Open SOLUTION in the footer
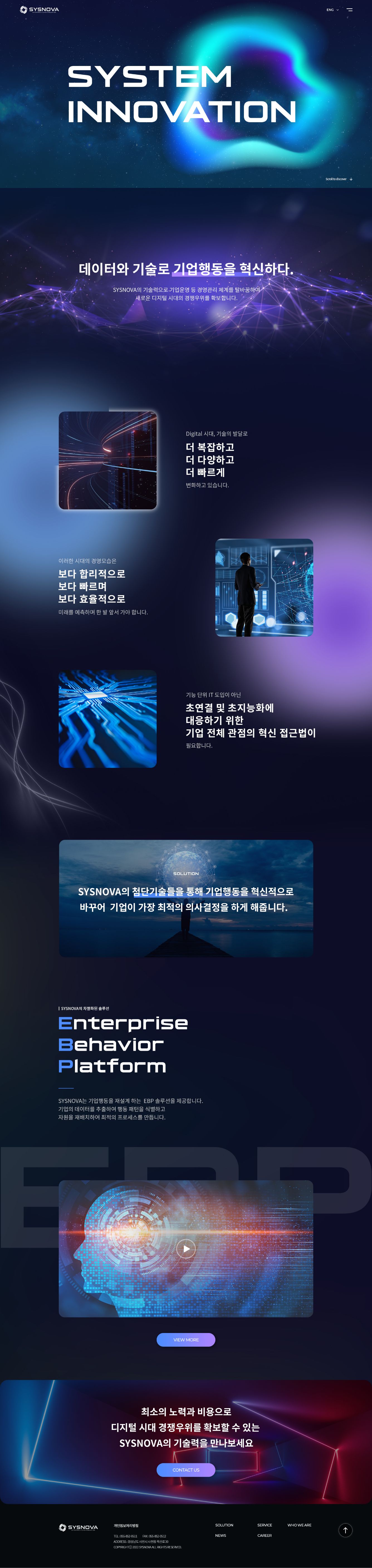This screenshot has width=372, height=1568. pos(224,1525)
